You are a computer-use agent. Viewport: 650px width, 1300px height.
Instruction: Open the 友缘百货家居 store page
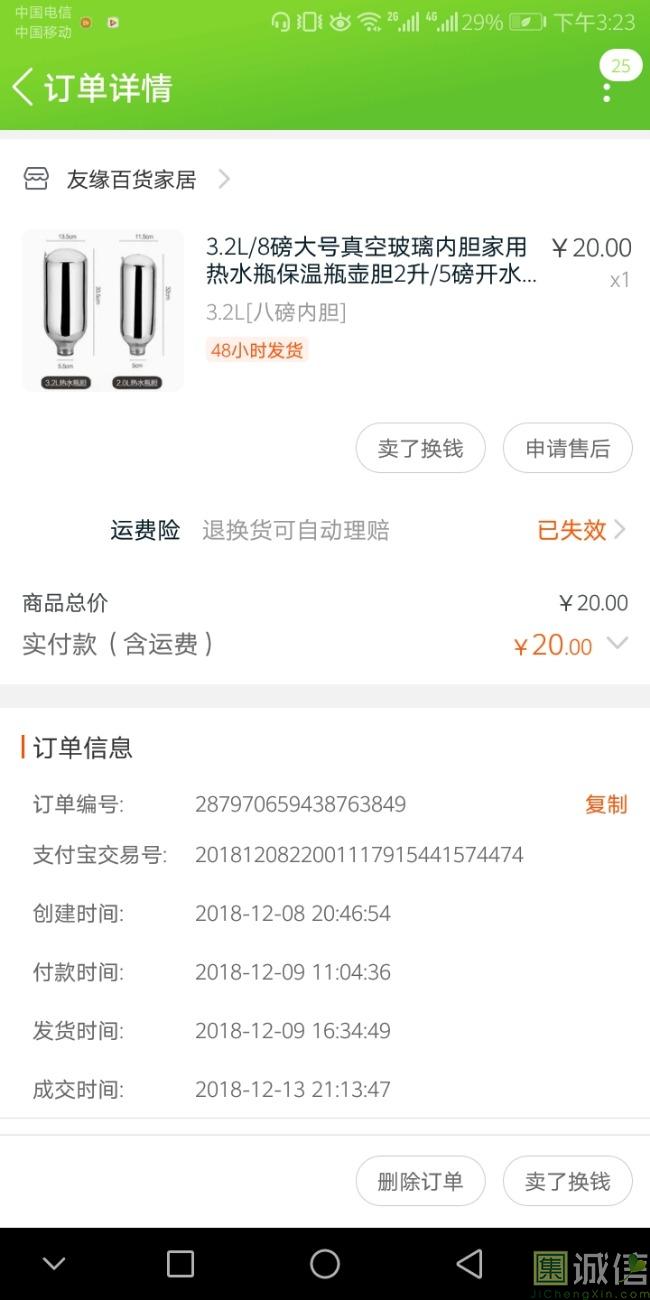point(130,180)
